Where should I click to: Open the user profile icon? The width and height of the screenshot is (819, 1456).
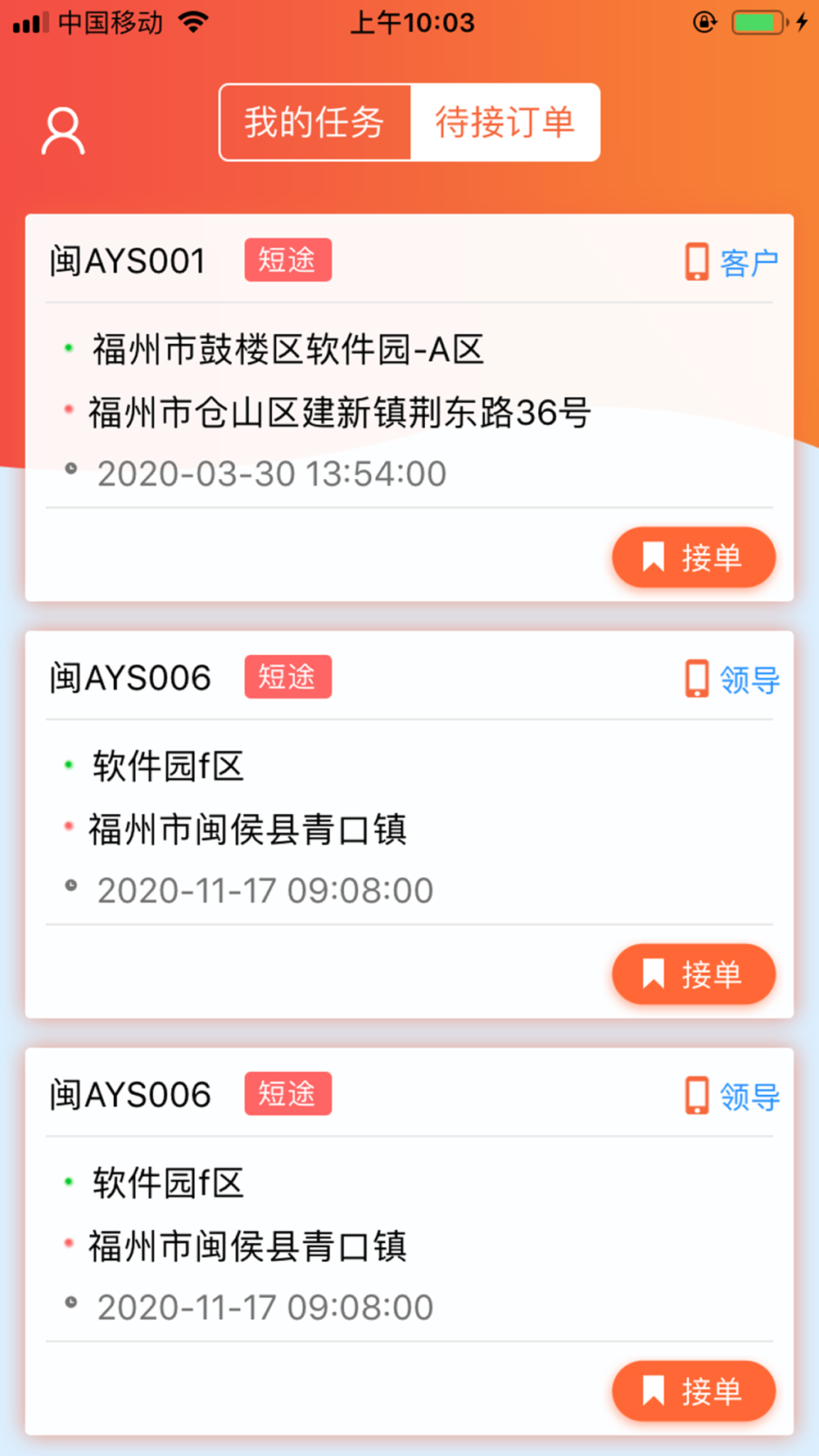pos(63,131)
